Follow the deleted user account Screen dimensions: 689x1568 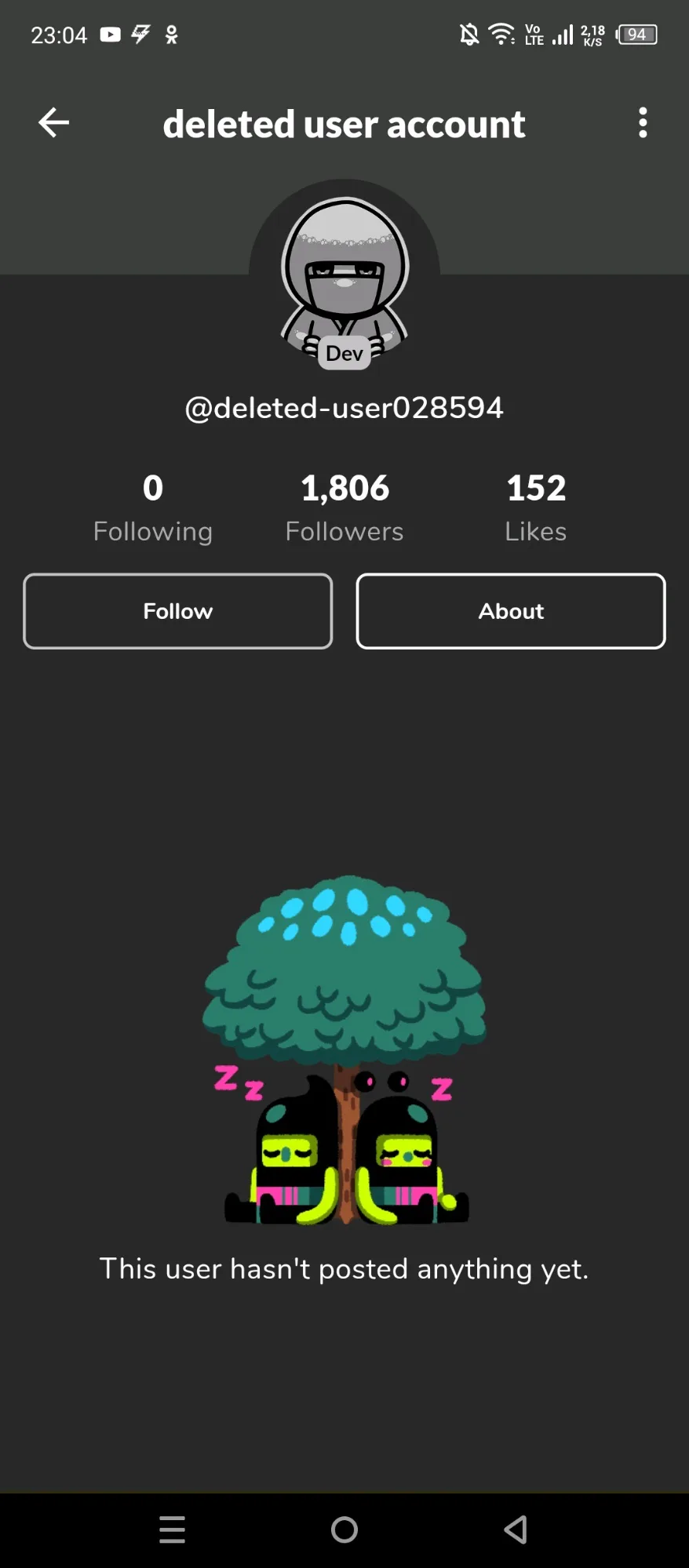point(178,611)
